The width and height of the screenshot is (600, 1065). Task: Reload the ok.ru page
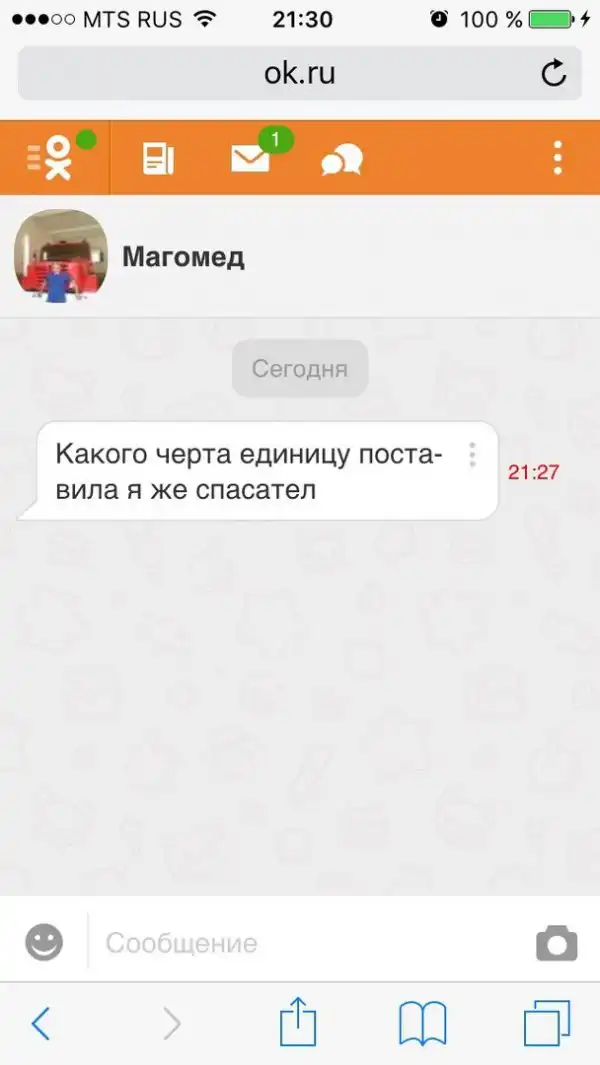553,73
